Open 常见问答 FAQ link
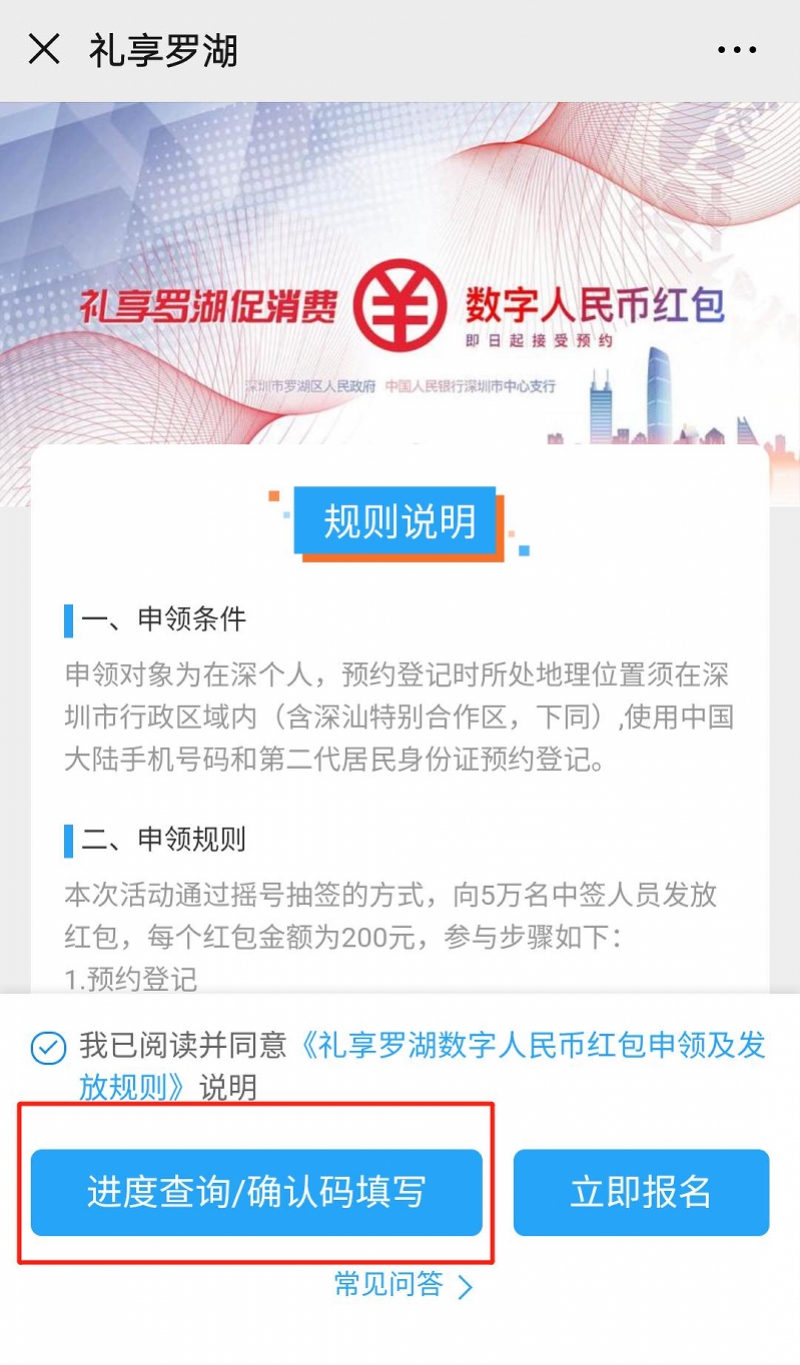The height and width of the screenshot is (1365, 800). (402, 1285)
